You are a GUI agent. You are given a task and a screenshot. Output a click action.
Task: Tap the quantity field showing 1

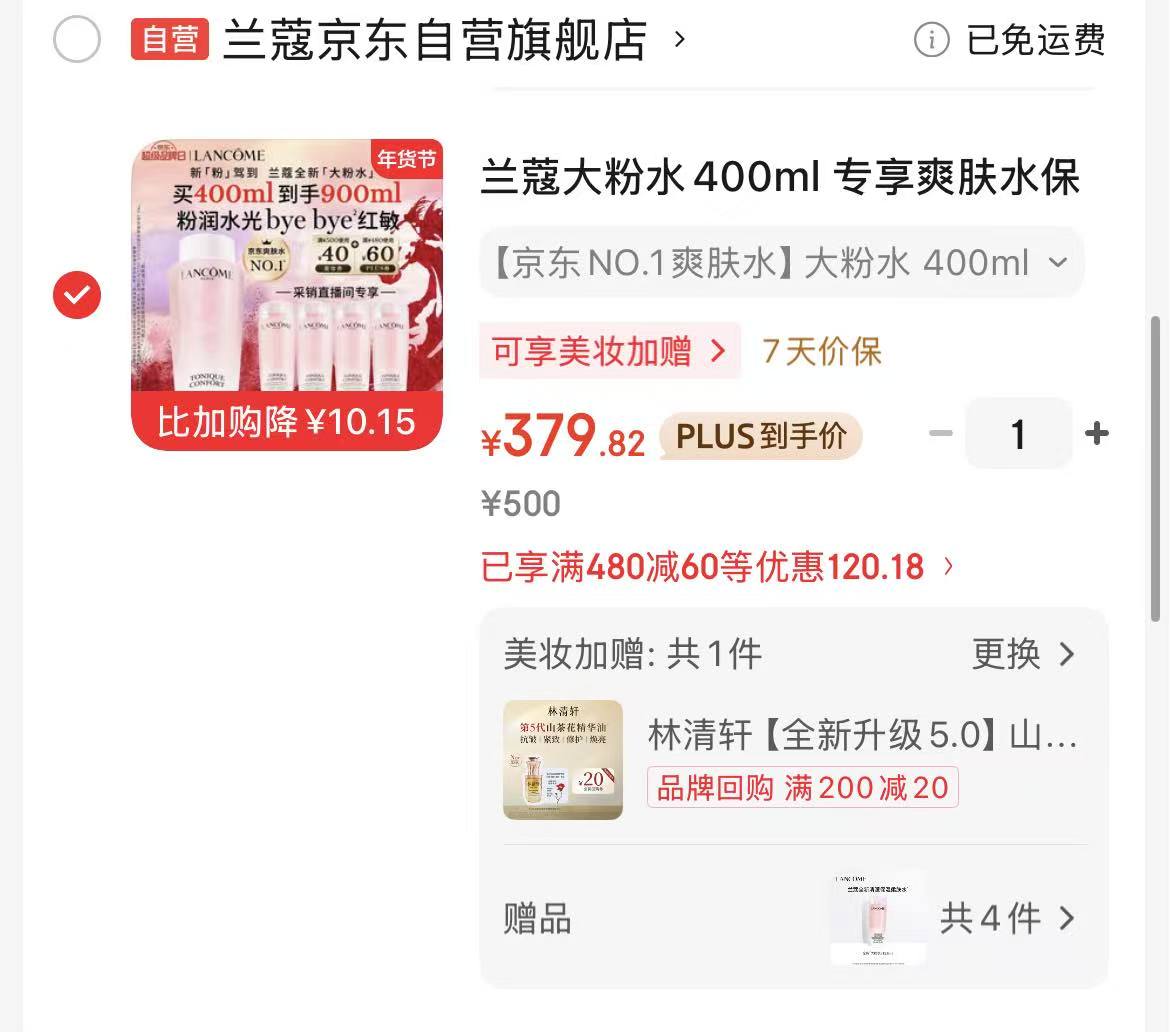pos(1018,433)
